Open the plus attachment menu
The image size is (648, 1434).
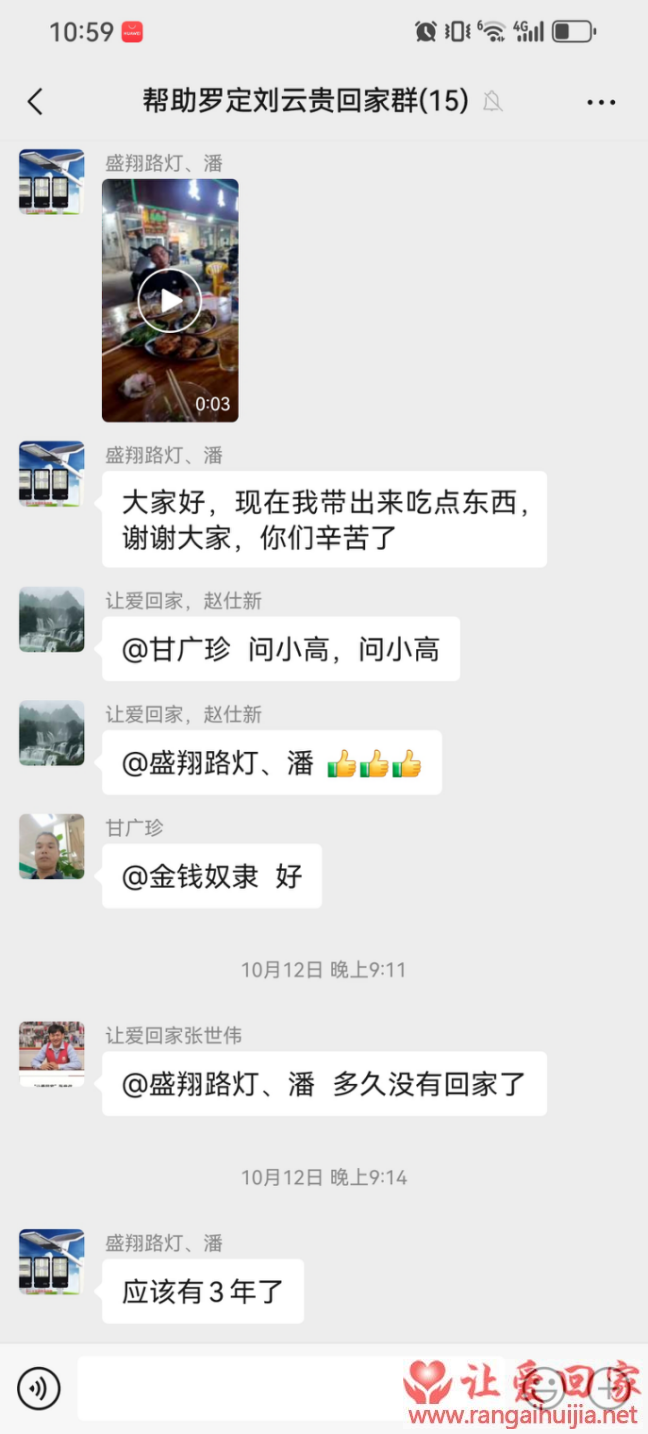pyautogui.click(x=607, y=1388)
